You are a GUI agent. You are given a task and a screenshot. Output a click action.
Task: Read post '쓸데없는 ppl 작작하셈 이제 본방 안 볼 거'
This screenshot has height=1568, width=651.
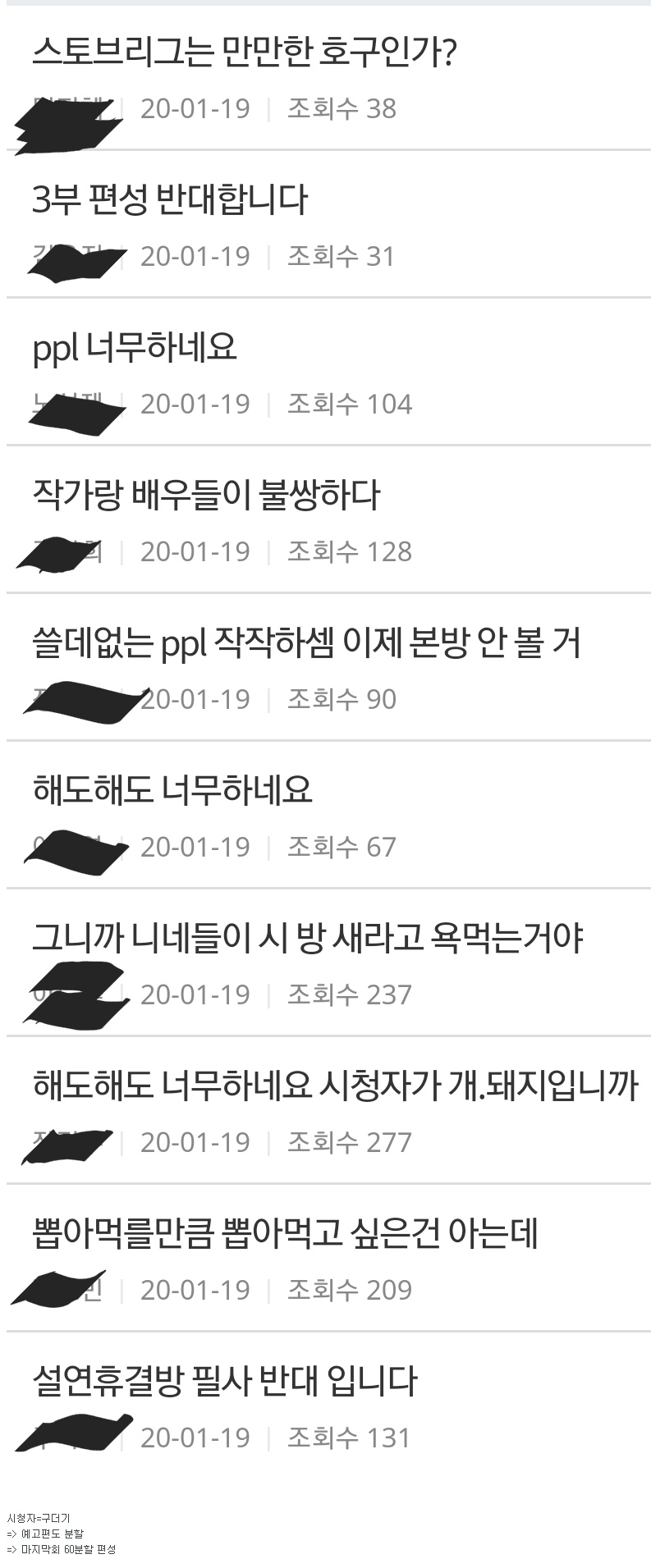[306, 643]
